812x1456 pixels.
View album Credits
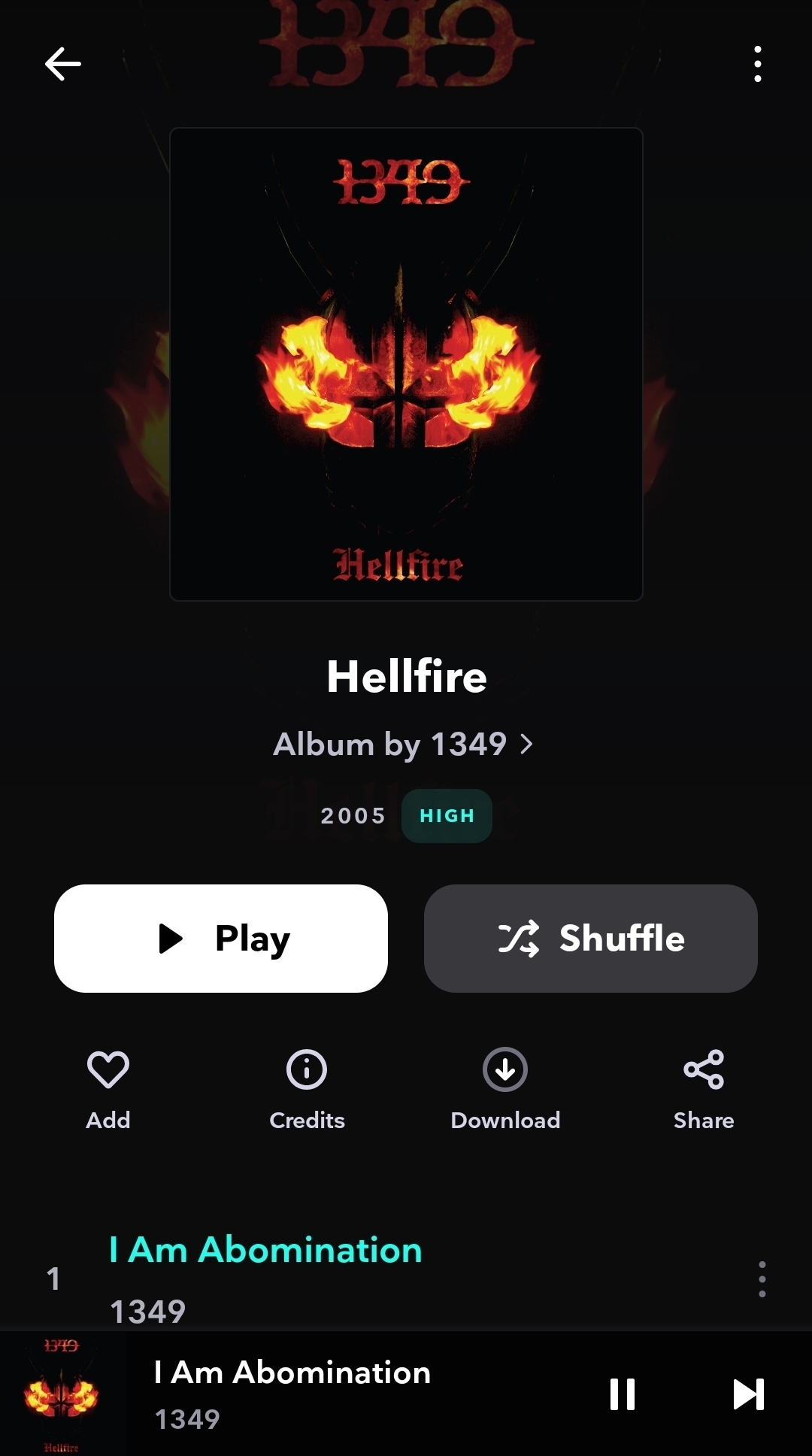point(307,1088)
